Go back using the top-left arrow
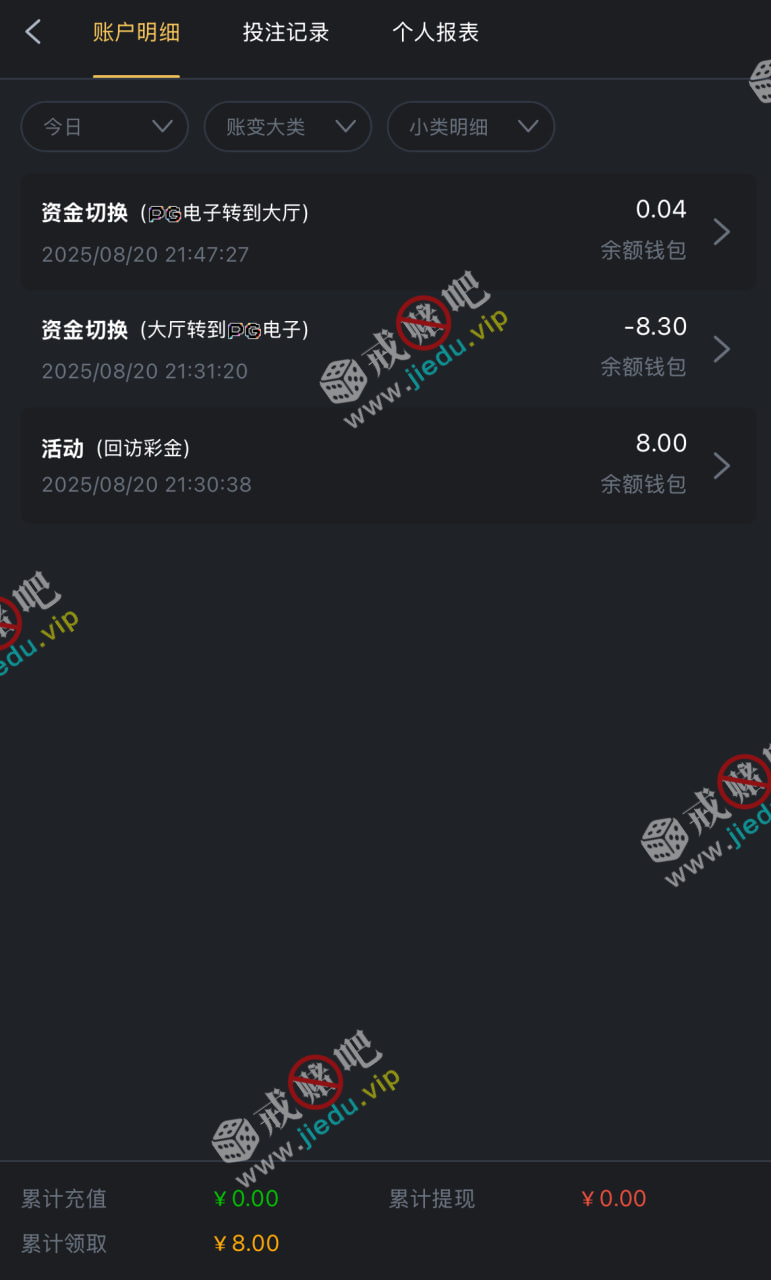 point(33,32)
